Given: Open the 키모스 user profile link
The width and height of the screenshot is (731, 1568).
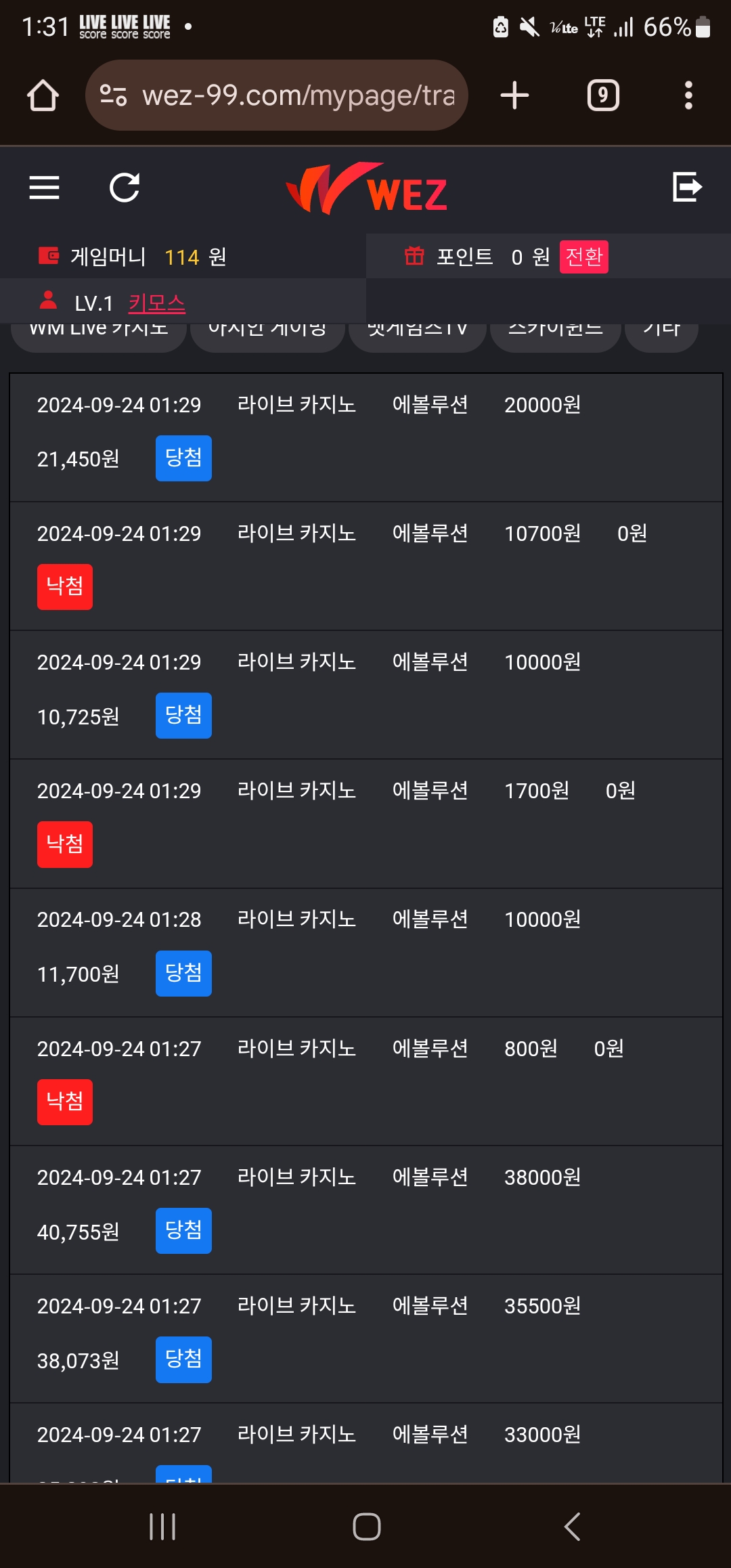Looking at the screenshot, I should point(157,303).
